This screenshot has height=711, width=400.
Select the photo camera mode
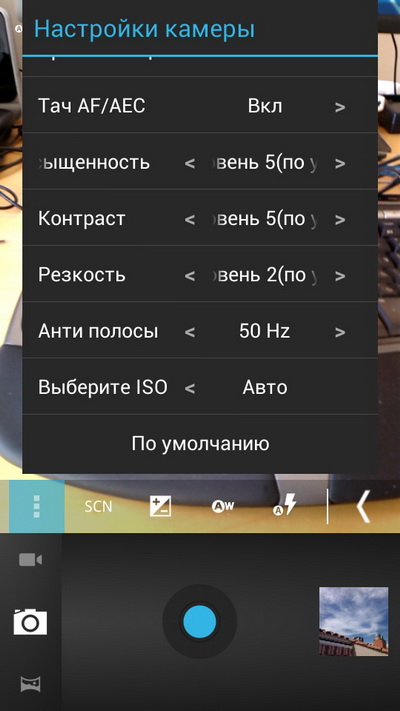30,622
